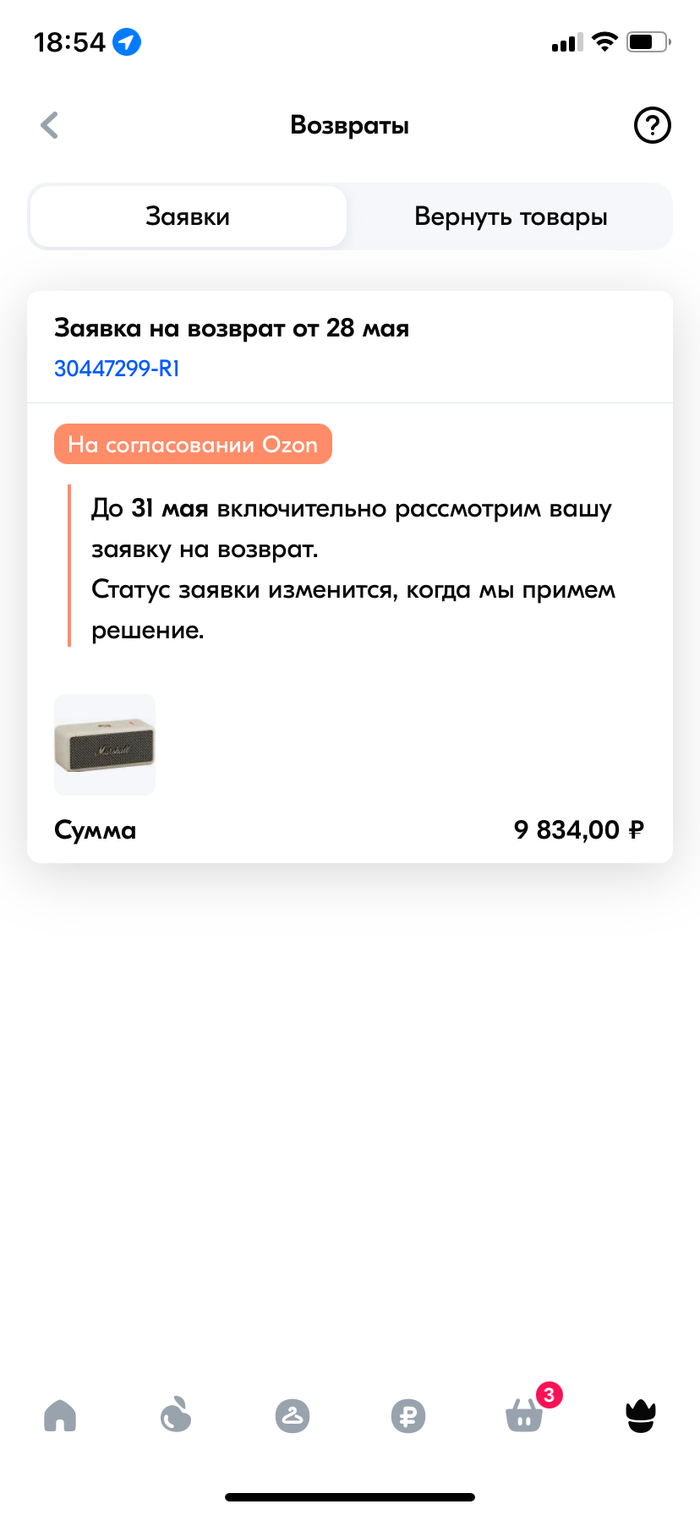Open the ruble finance tab

coord(408,1415)
